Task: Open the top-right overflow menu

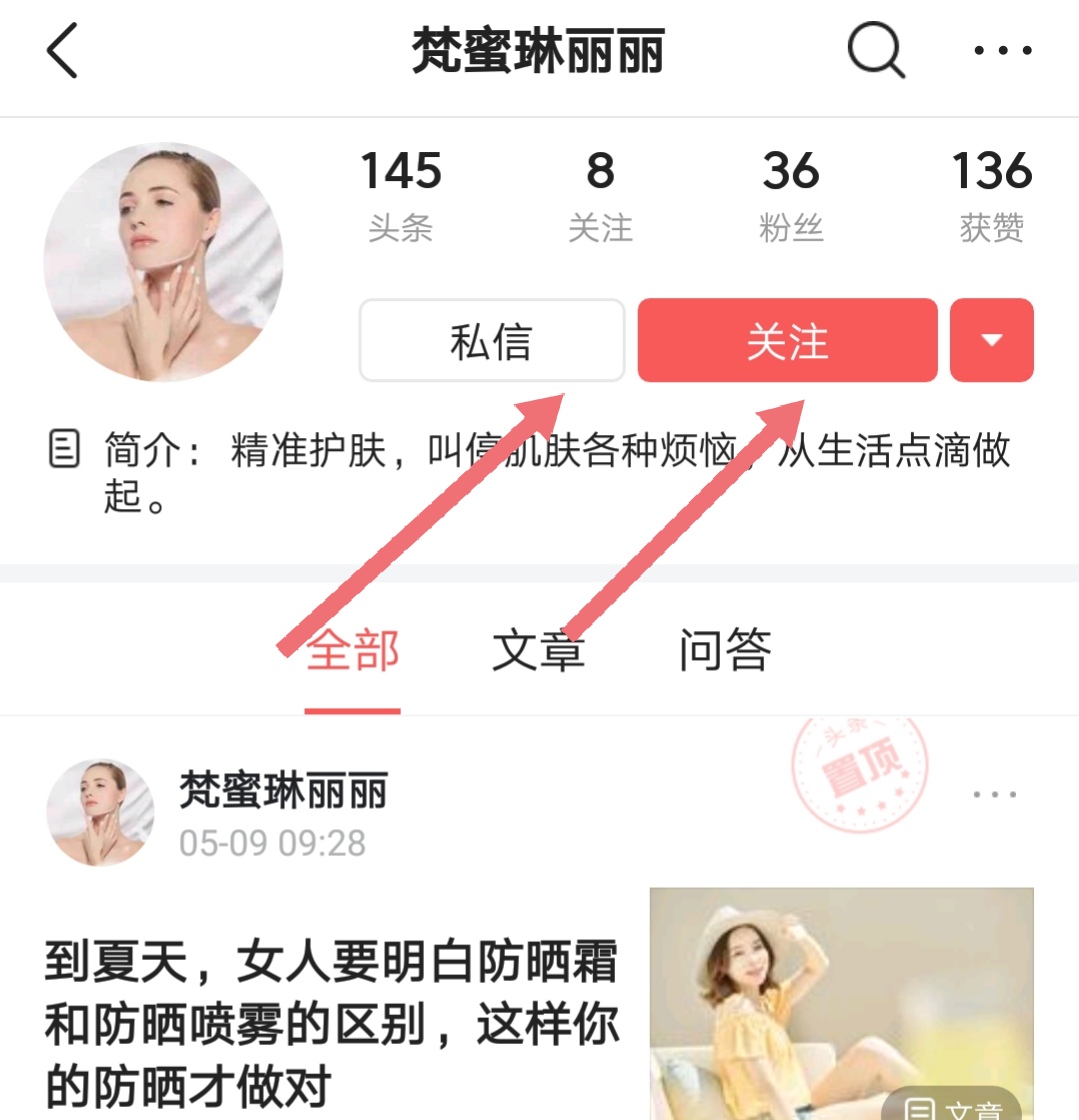Action: pos(1002,51)
